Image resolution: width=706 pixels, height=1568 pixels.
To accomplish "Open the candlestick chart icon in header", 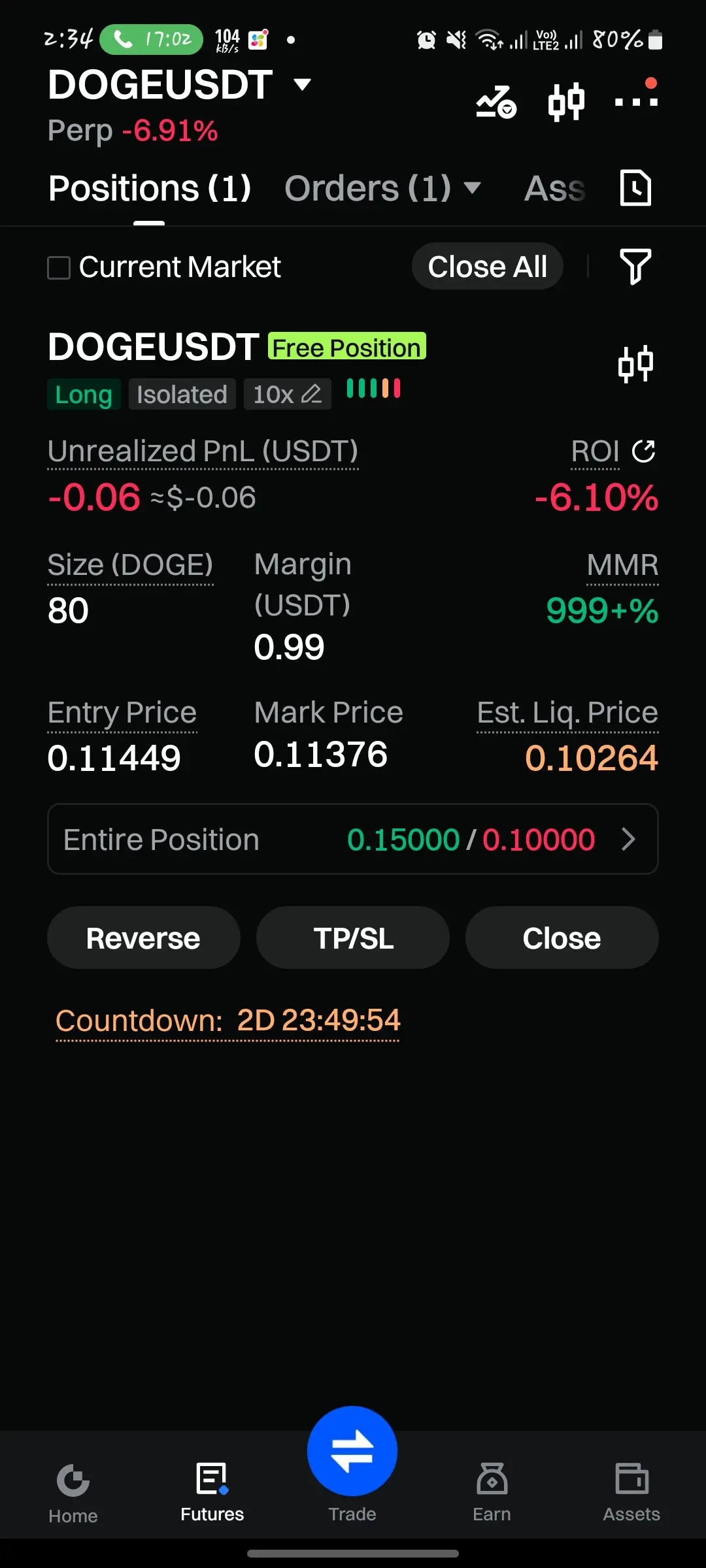I will tap(565, 102).
